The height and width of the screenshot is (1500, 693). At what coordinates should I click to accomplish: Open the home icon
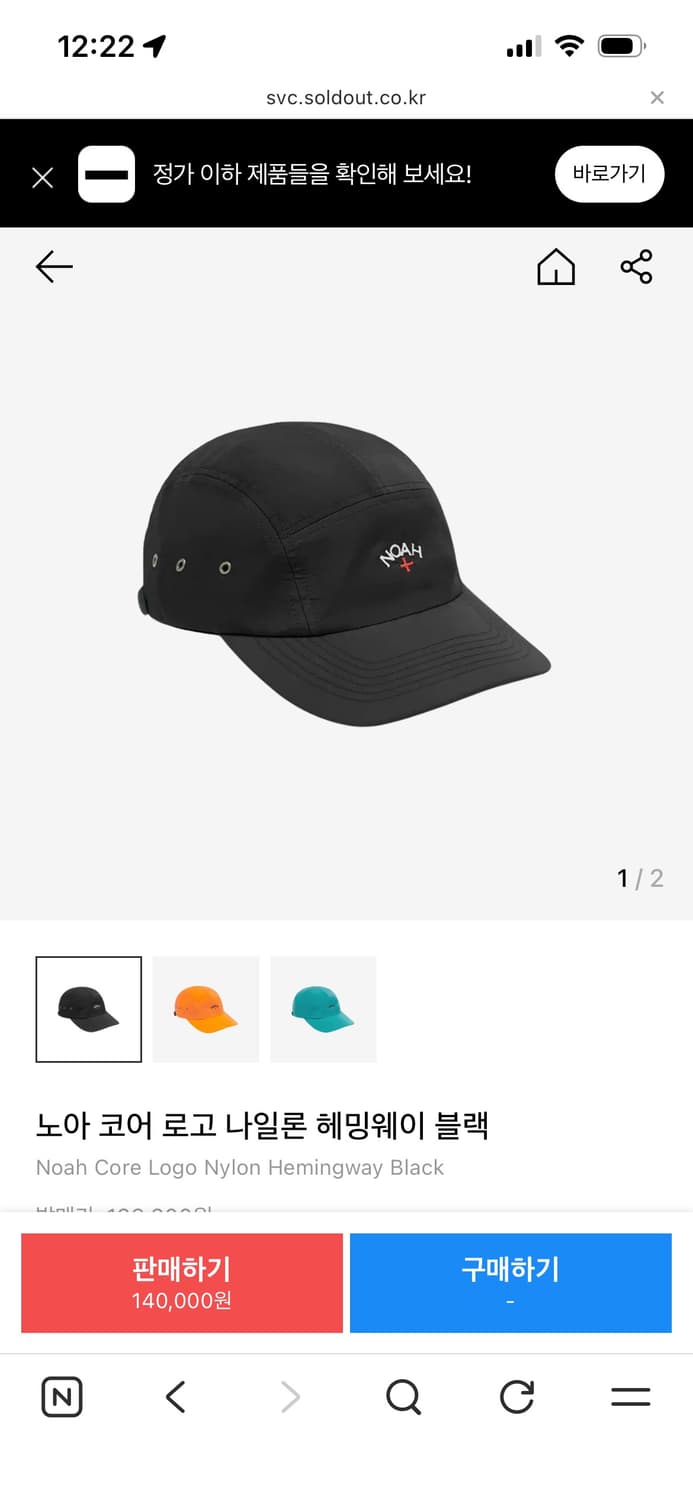click(x=556, y=267)
